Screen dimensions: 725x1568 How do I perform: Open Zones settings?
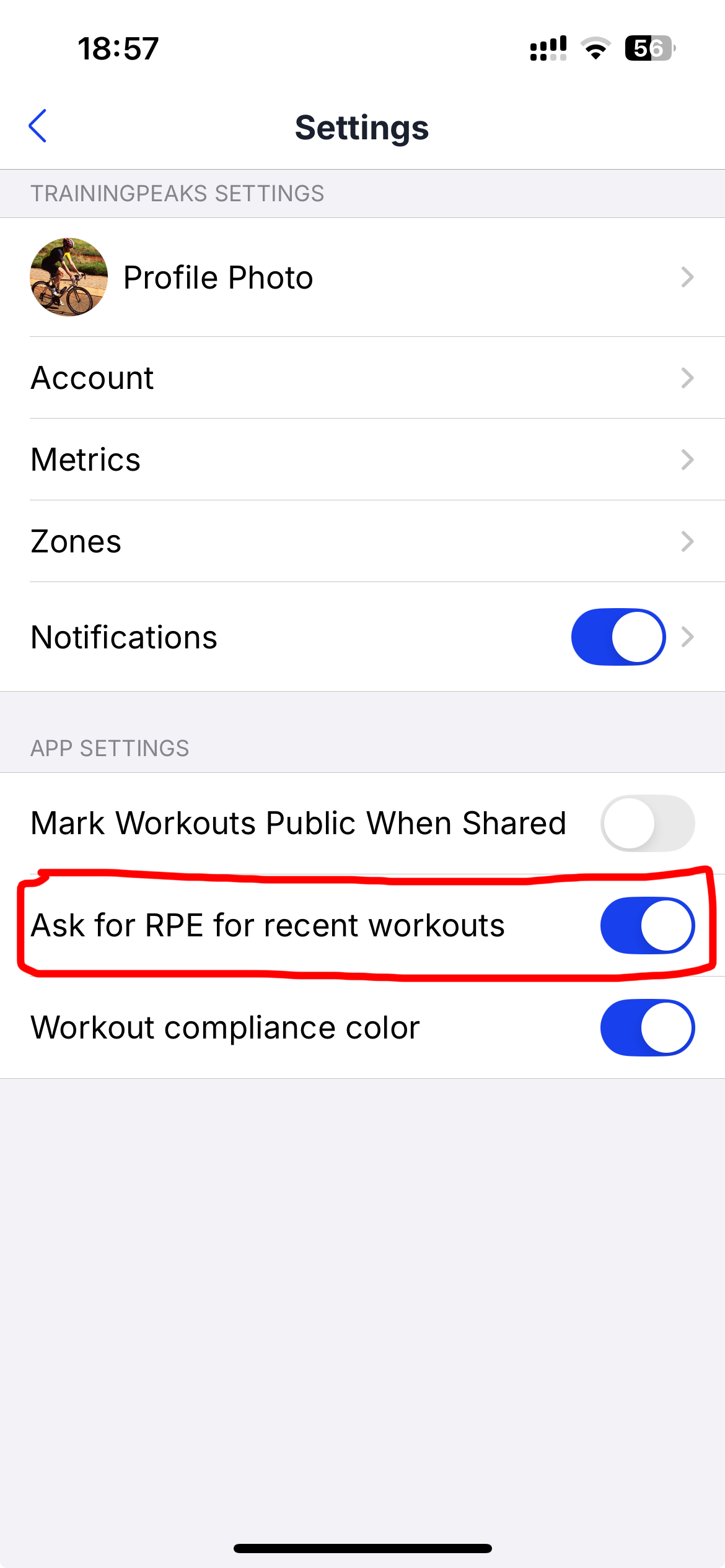(x=362, y=541)
